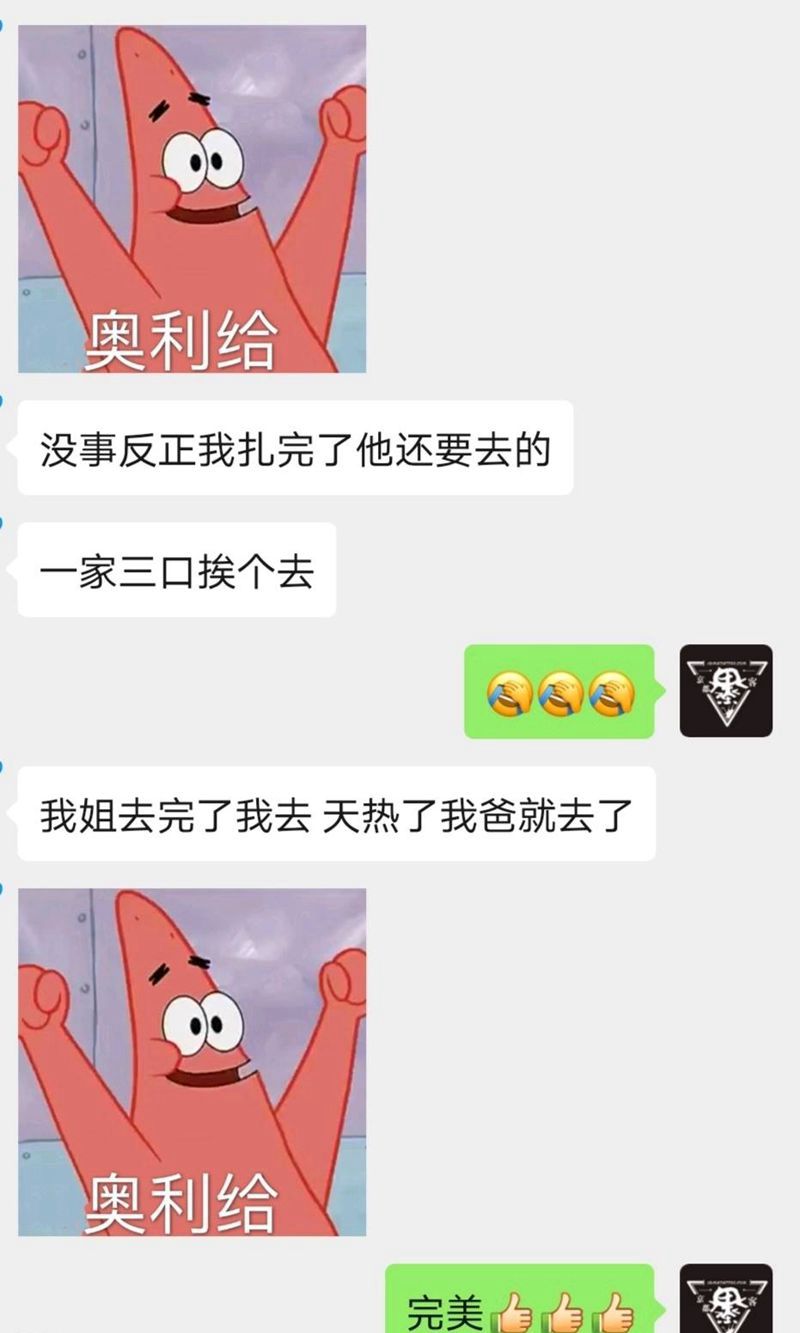Viewport: 800px width, 1333px height.
Task: Open sender avatar beside the 完美 message
Action: [x=725, y=1298]
